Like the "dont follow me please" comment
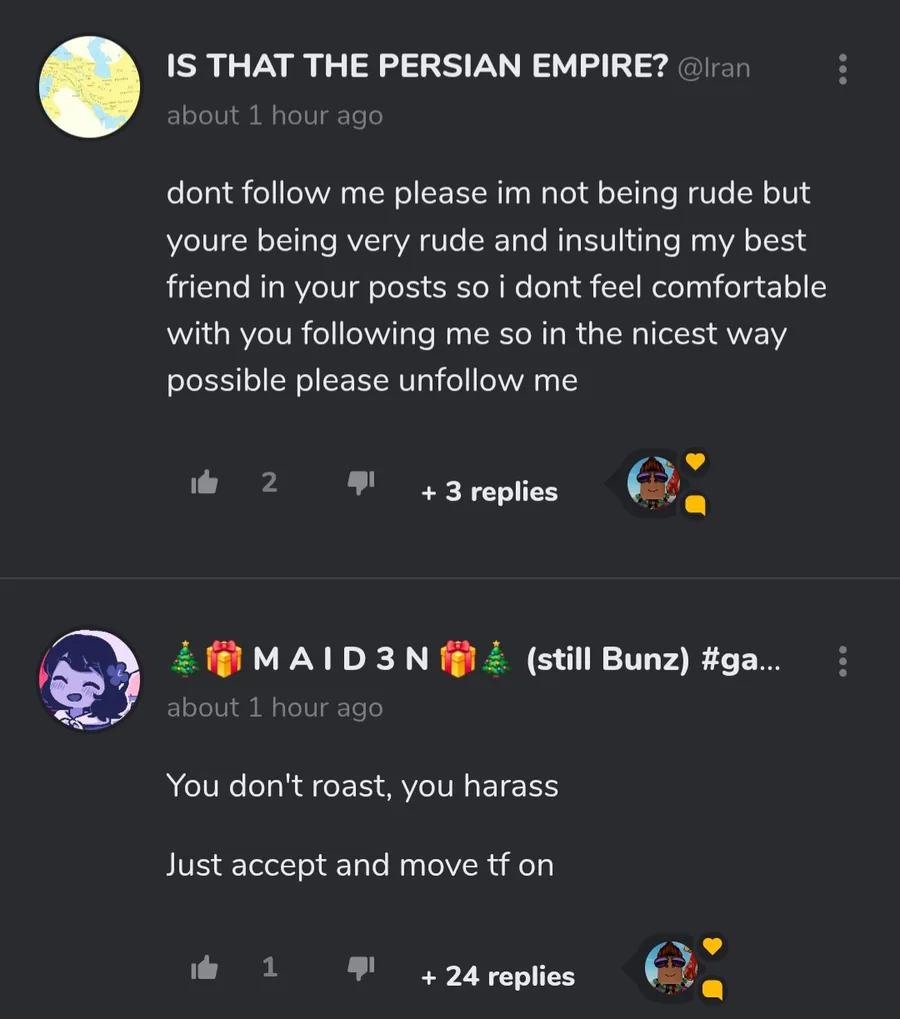900x1019 pixels. 204,482
